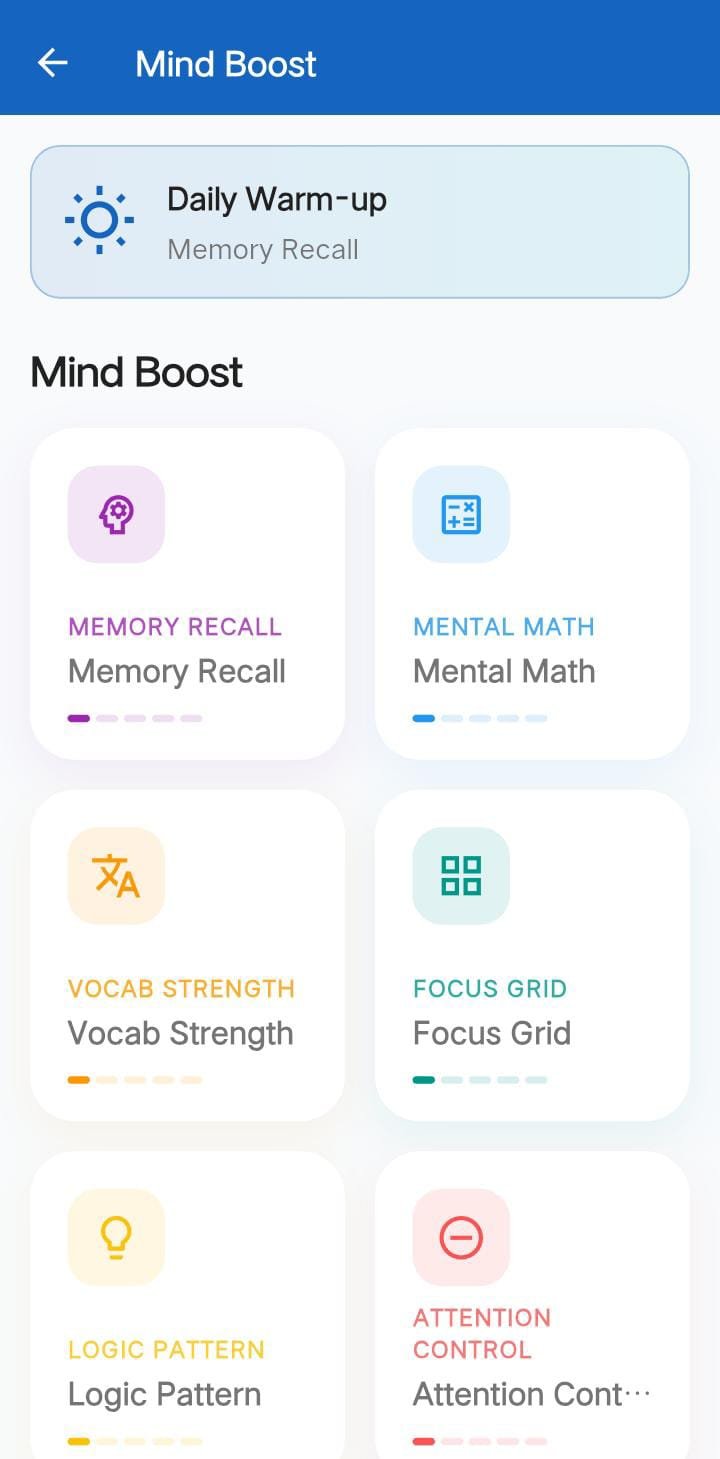Click the Vocab Strength progress indicator
The width and height of the screenshot is (720, 1459).
coord(133,1080)
